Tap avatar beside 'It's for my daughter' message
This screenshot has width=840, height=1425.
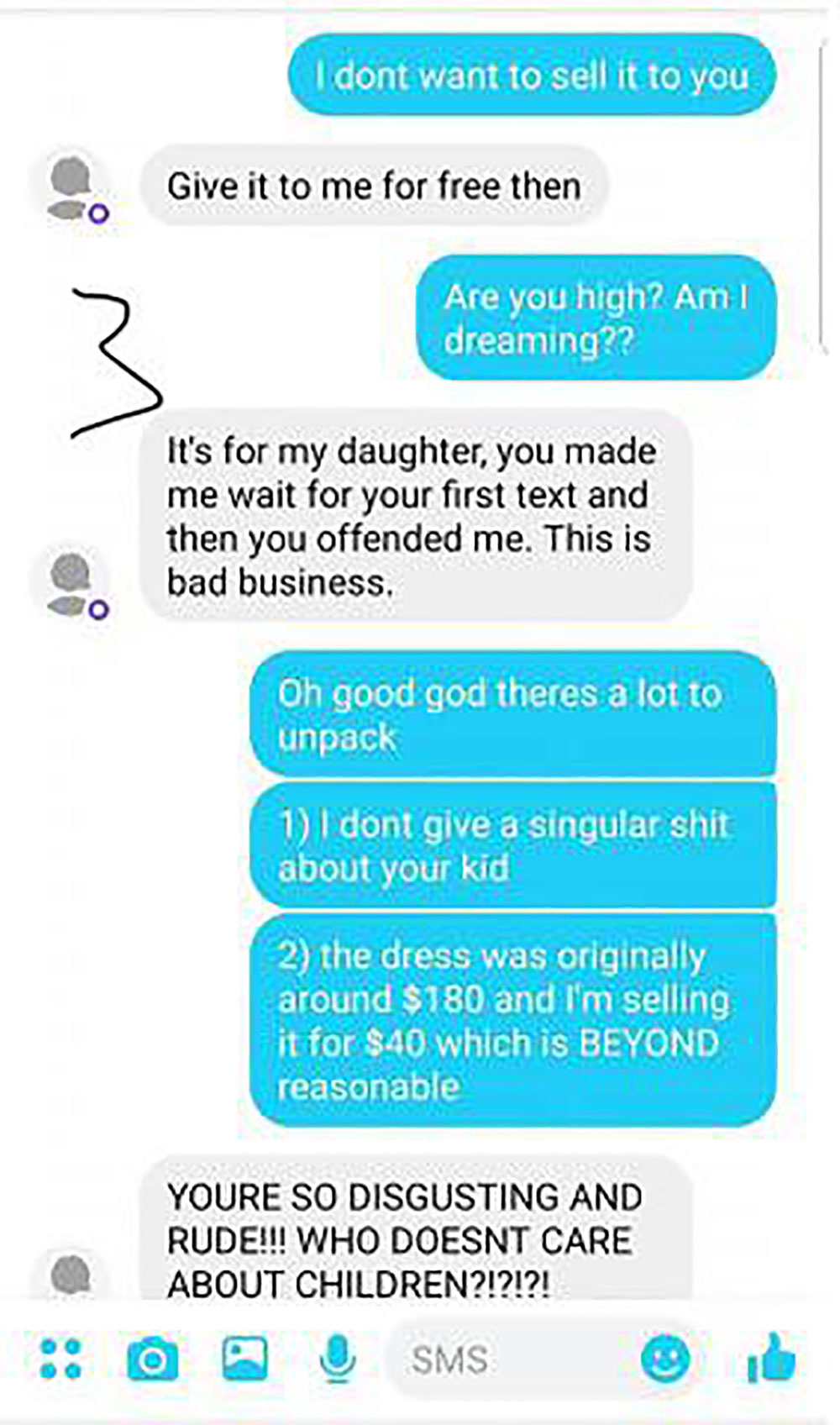(x=74, y=584)
